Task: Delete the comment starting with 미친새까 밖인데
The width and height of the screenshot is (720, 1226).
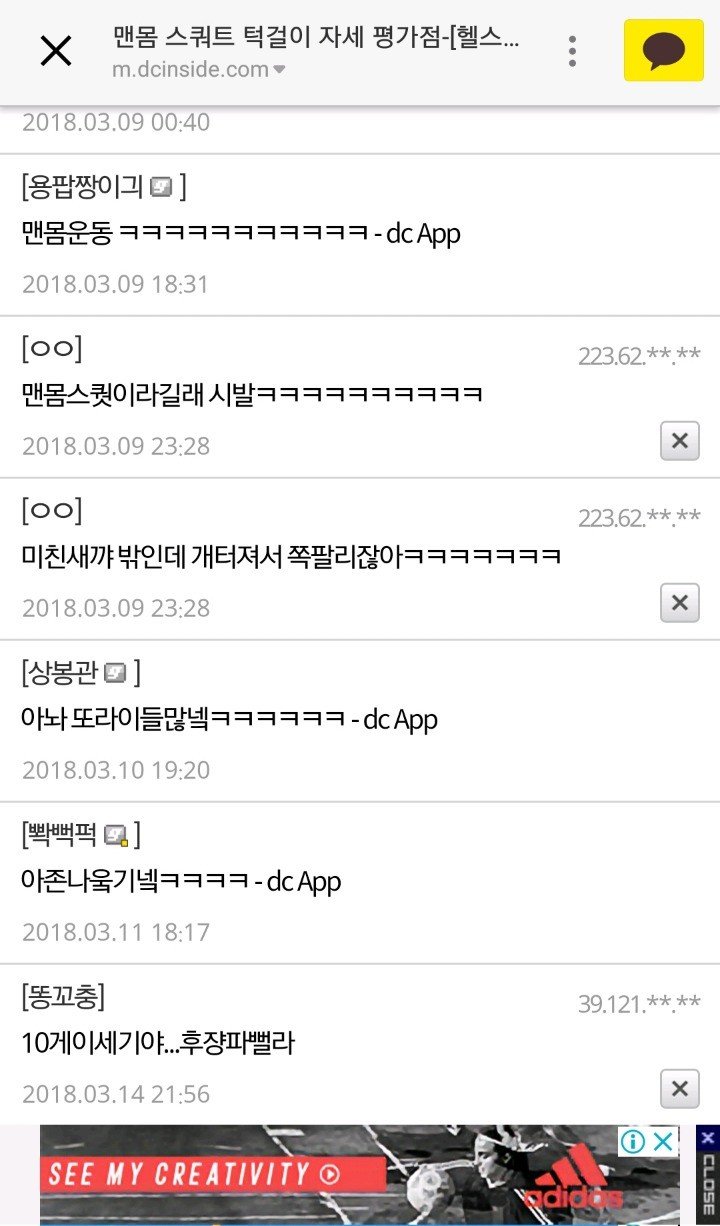Action: click(x=680, y=603)
